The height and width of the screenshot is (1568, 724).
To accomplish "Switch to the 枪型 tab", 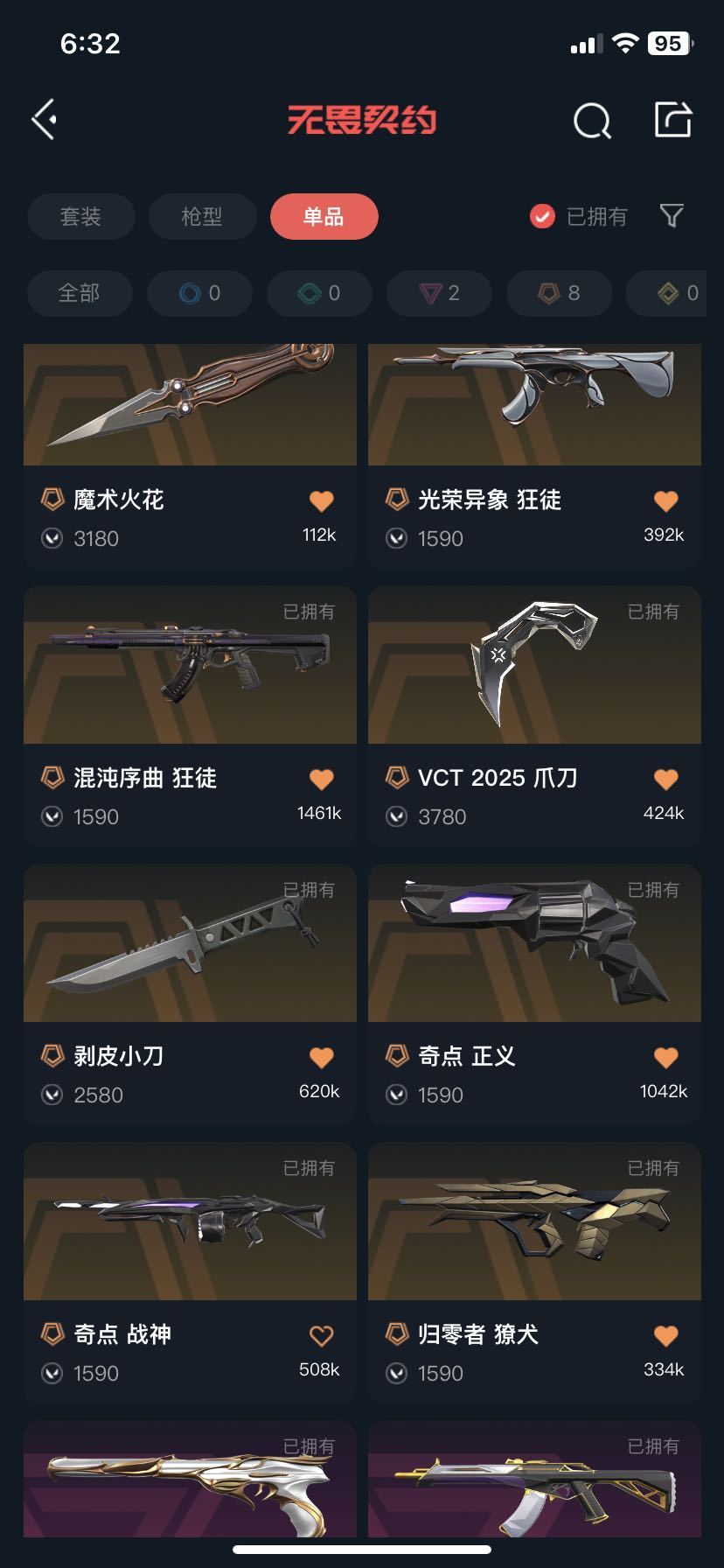I will point(202,216).
